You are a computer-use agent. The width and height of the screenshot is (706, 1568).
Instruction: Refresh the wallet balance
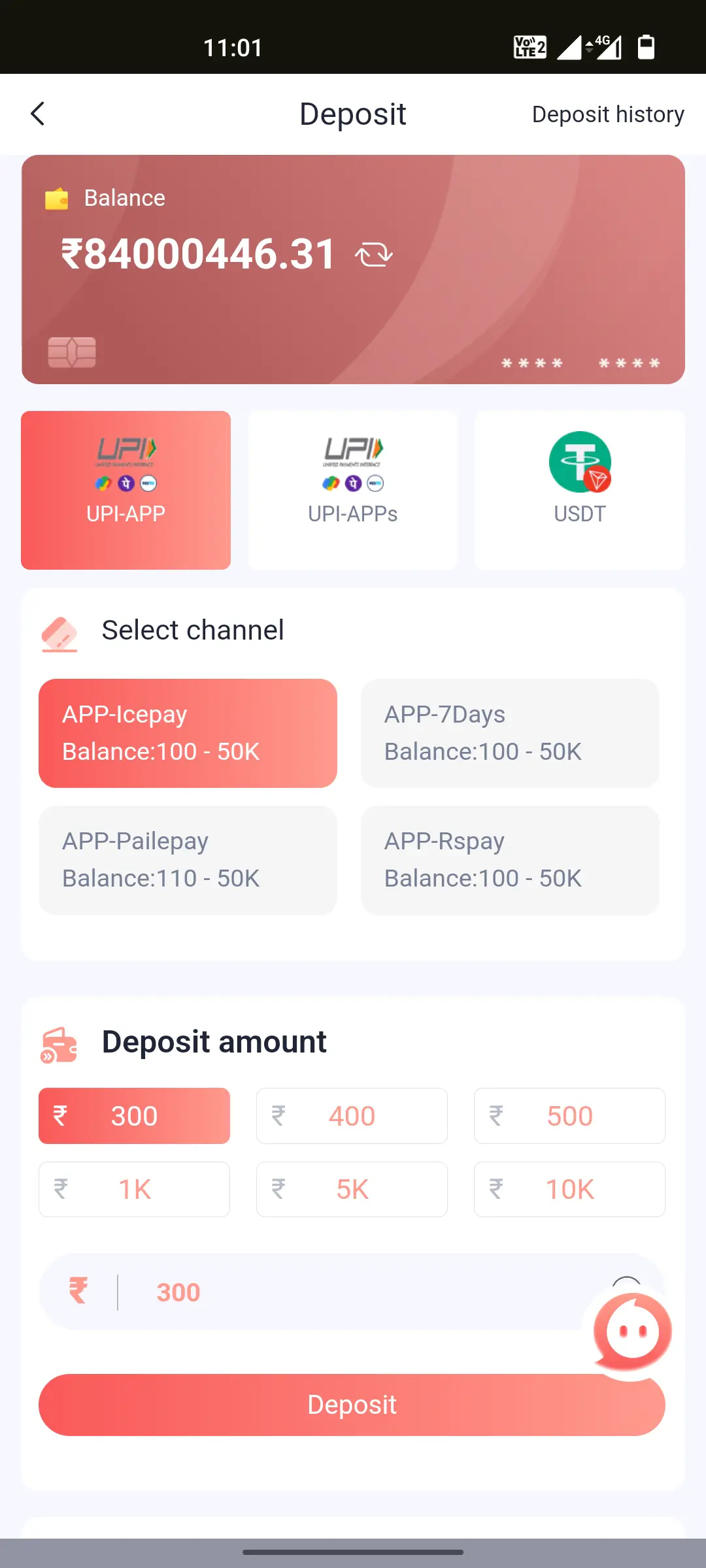[374, 254]
